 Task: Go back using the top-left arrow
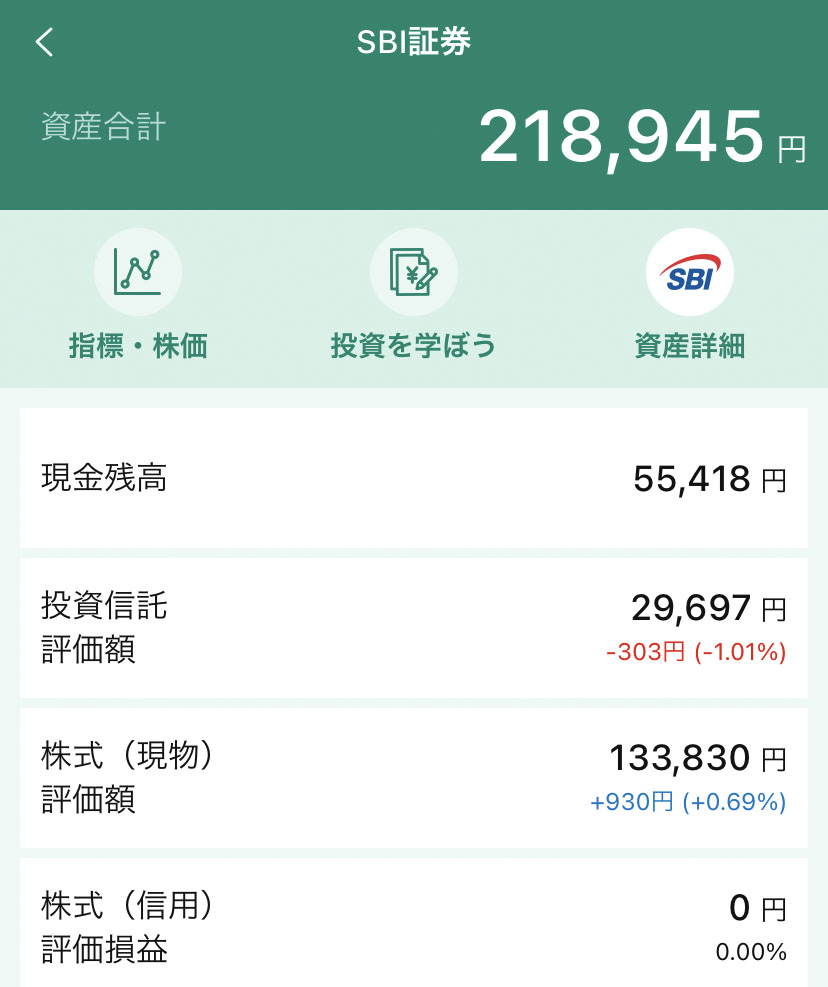click(x=44, y=42)
